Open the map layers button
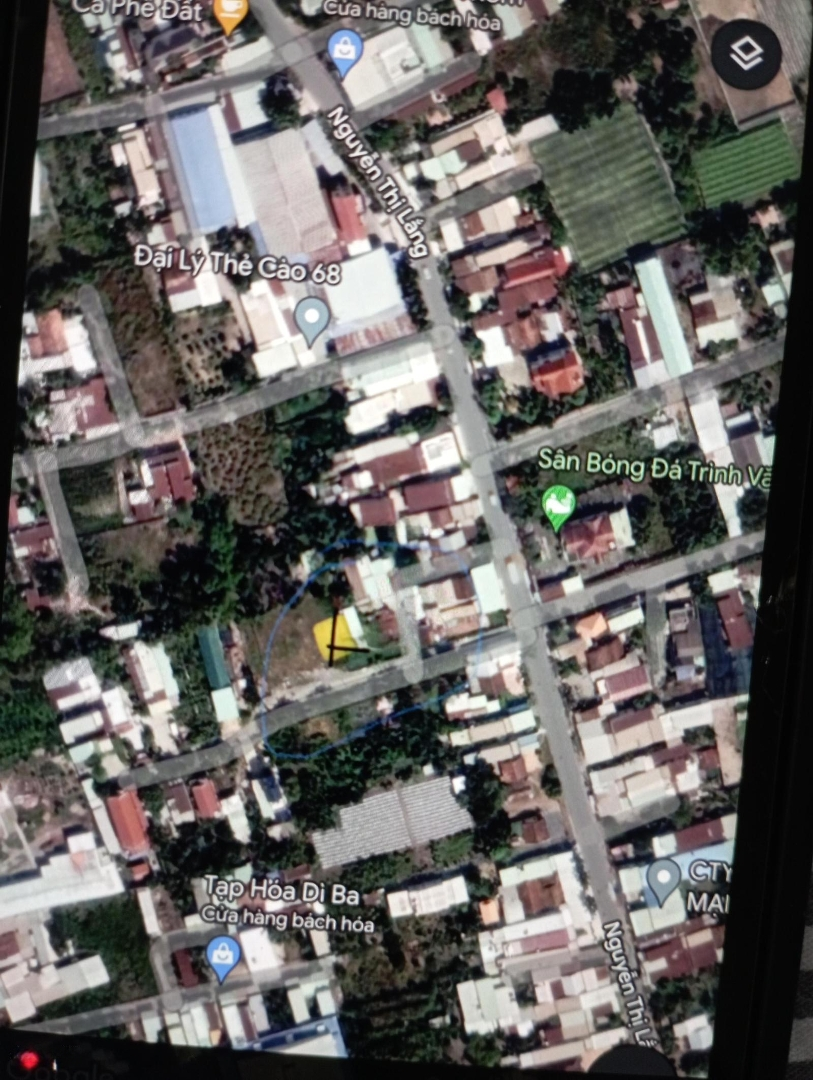This screenshot has height=1080, width=813. [x=746, y=54]
